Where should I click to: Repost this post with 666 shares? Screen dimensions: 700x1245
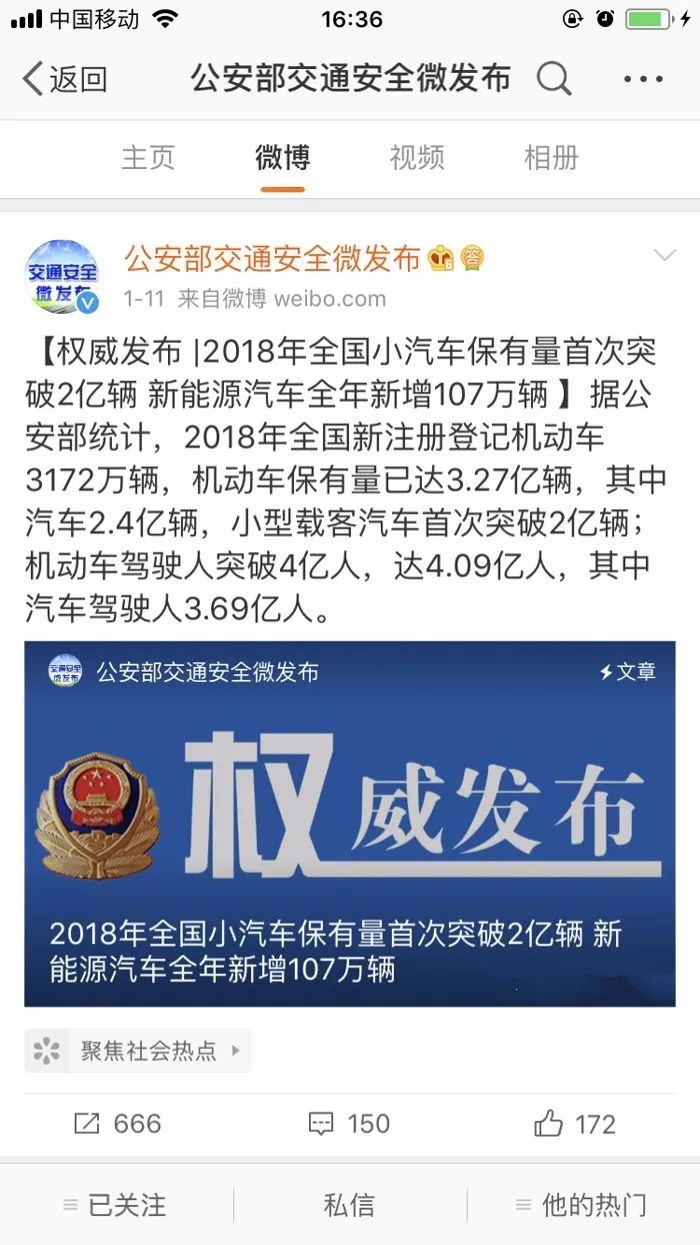pos(118,1124)
